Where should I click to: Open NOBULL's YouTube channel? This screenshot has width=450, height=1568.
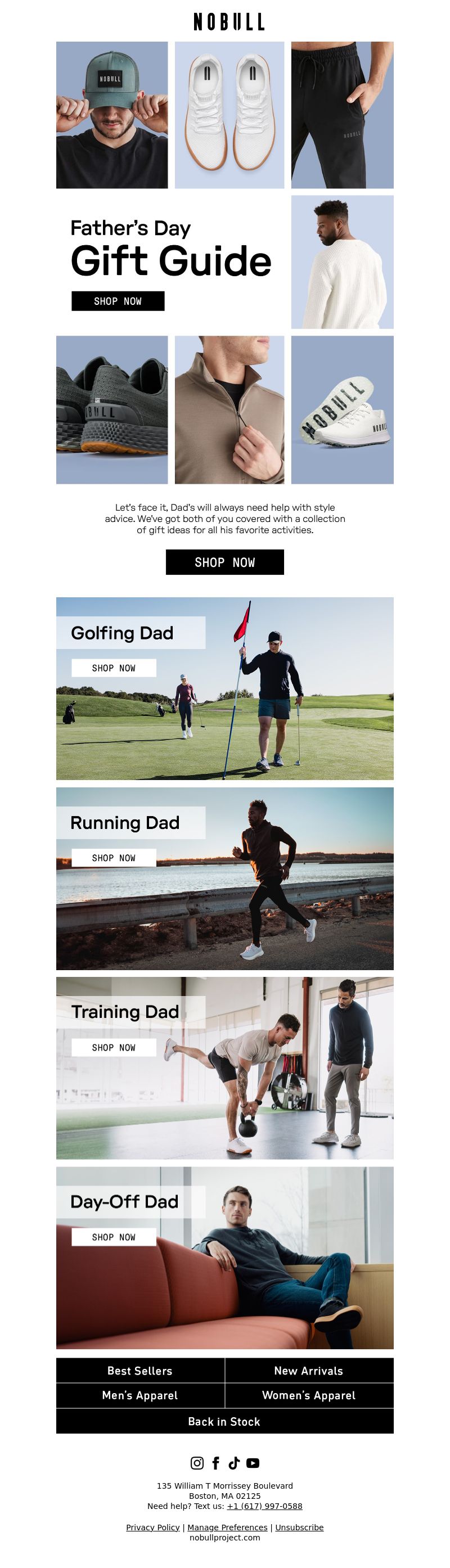coord(253,1463)
